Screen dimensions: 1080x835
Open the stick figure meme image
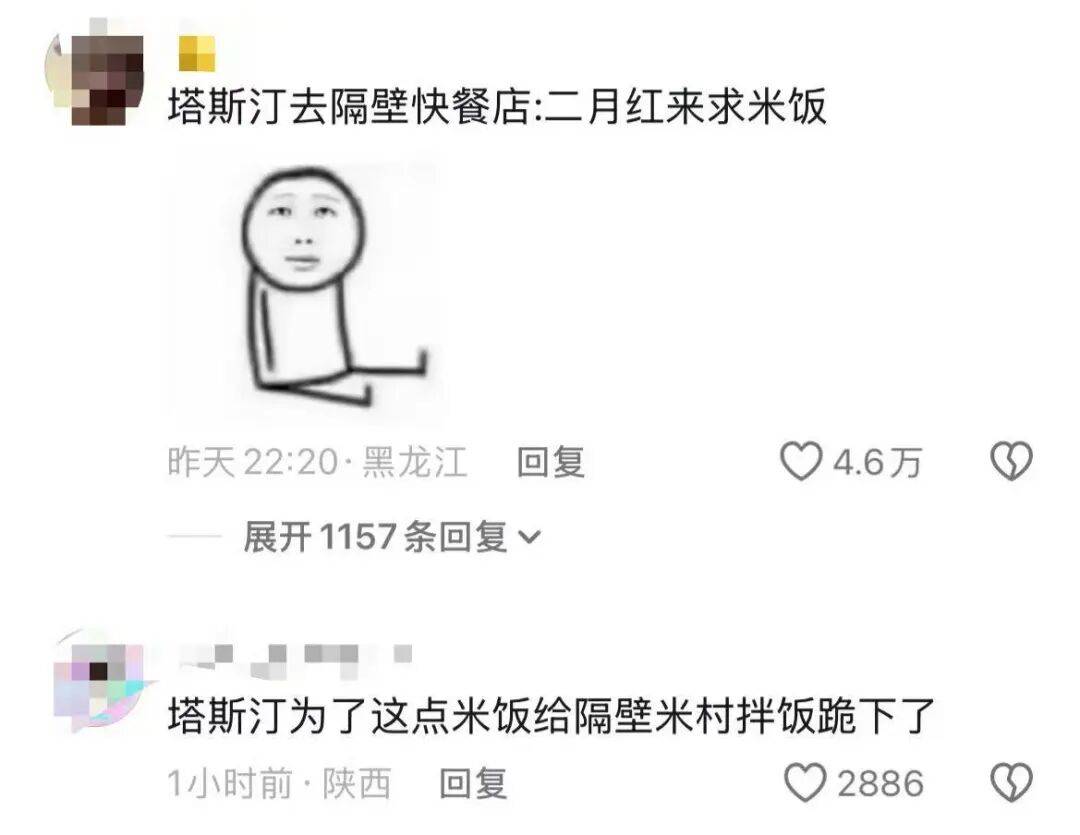click(x=335, y=290)
